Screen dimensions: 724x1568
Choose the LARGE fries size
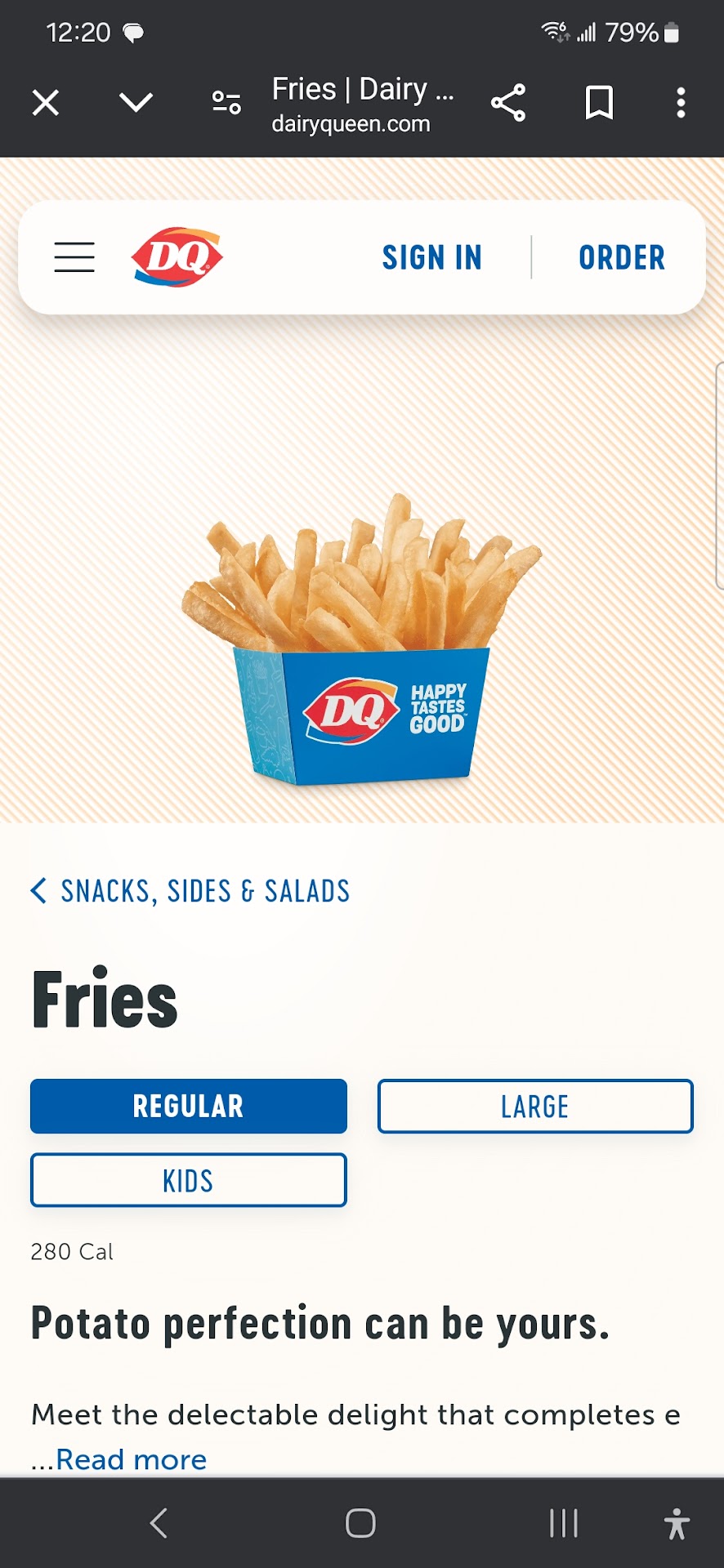pyautogui.click(x=535, y=1107)
